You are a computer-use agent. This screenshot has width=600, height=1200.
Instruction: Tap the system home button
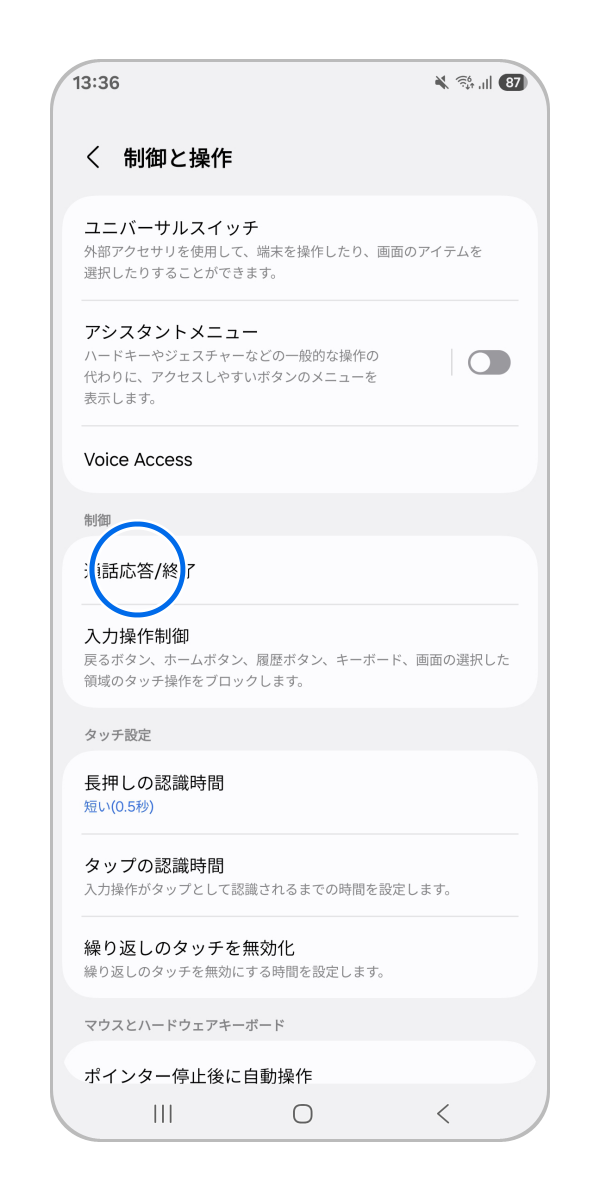302,1113
